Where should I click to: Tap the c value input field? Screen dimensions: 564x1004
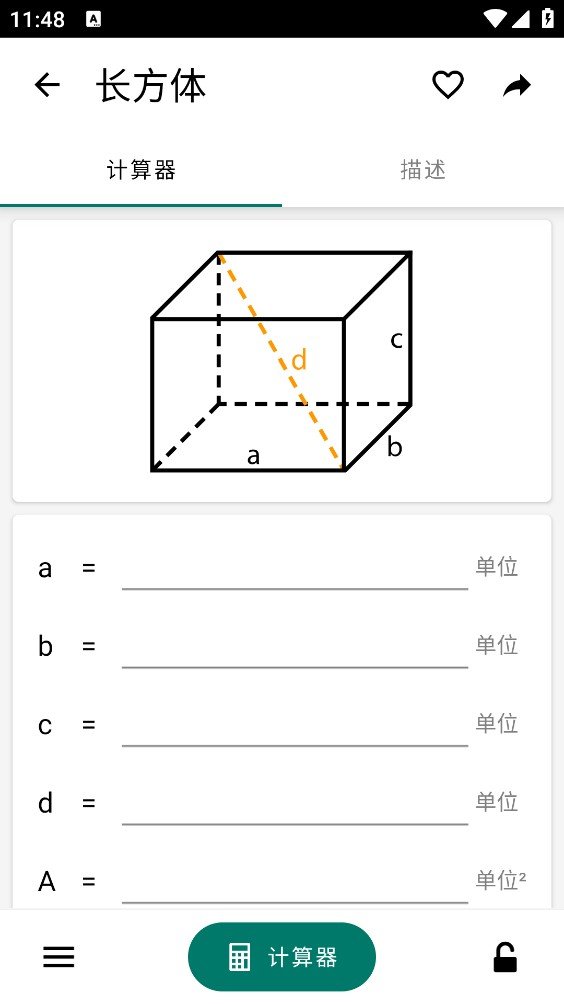point(294,725)
